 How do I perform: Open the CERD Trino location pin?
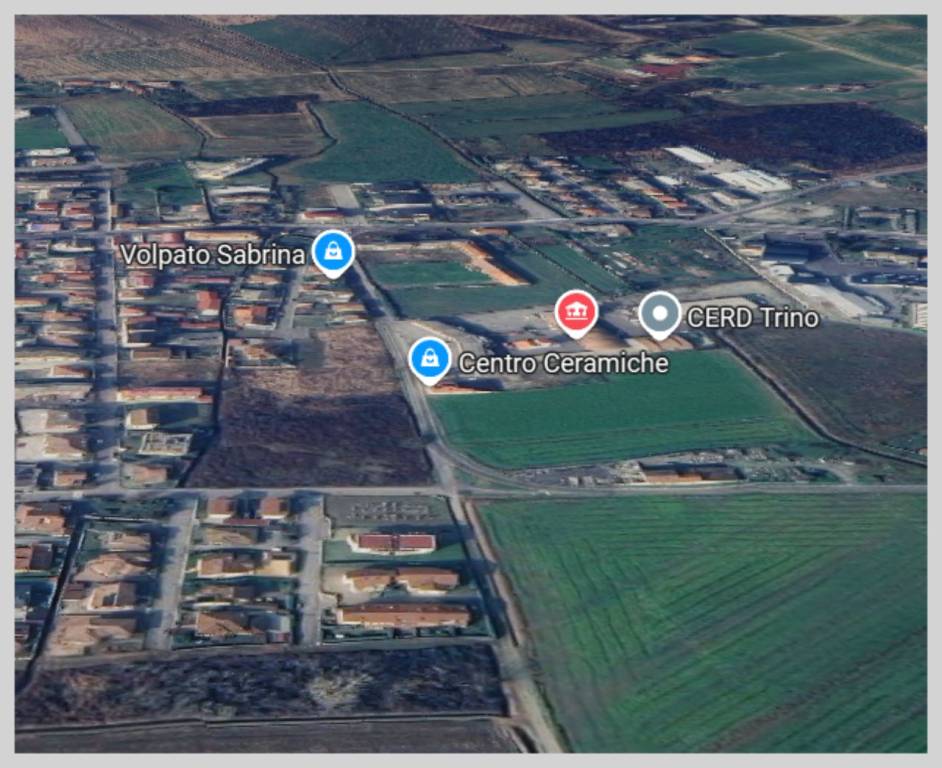coord(659,315)
